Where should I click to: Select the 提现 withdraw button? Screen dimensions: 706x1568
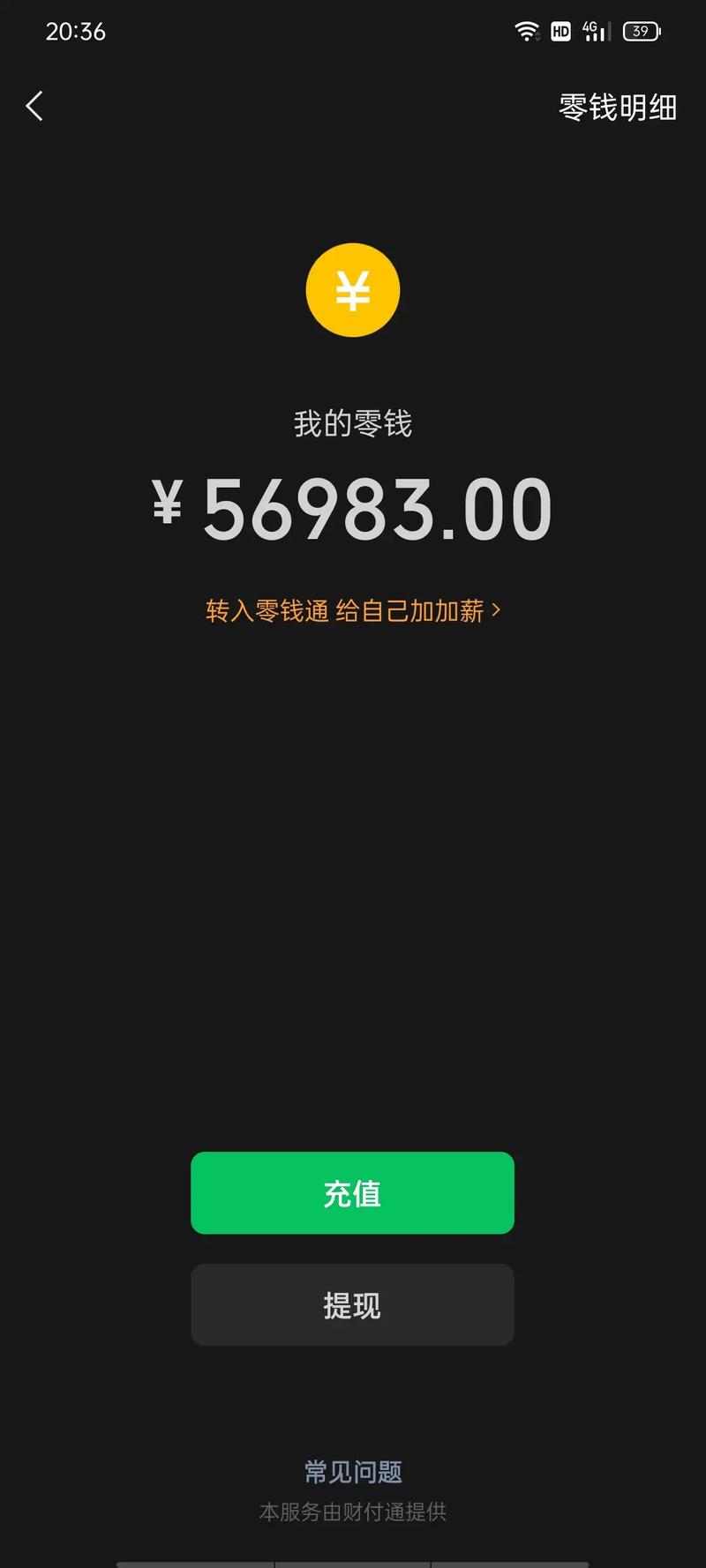point(352,1305)
